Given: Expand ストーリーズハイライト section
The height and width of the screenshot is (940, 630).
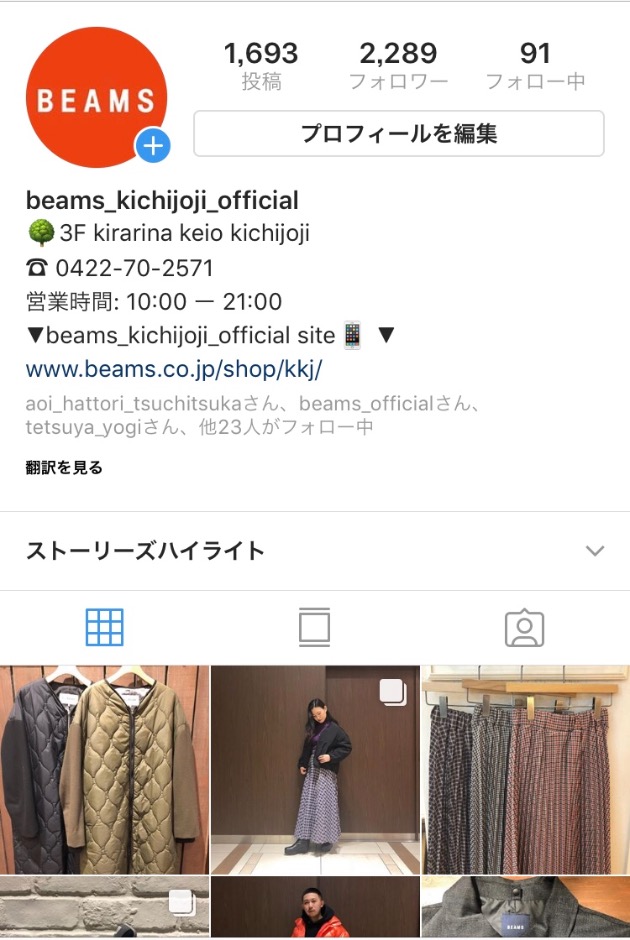Looking at the screenshot, I should click(x=594, y=551).
